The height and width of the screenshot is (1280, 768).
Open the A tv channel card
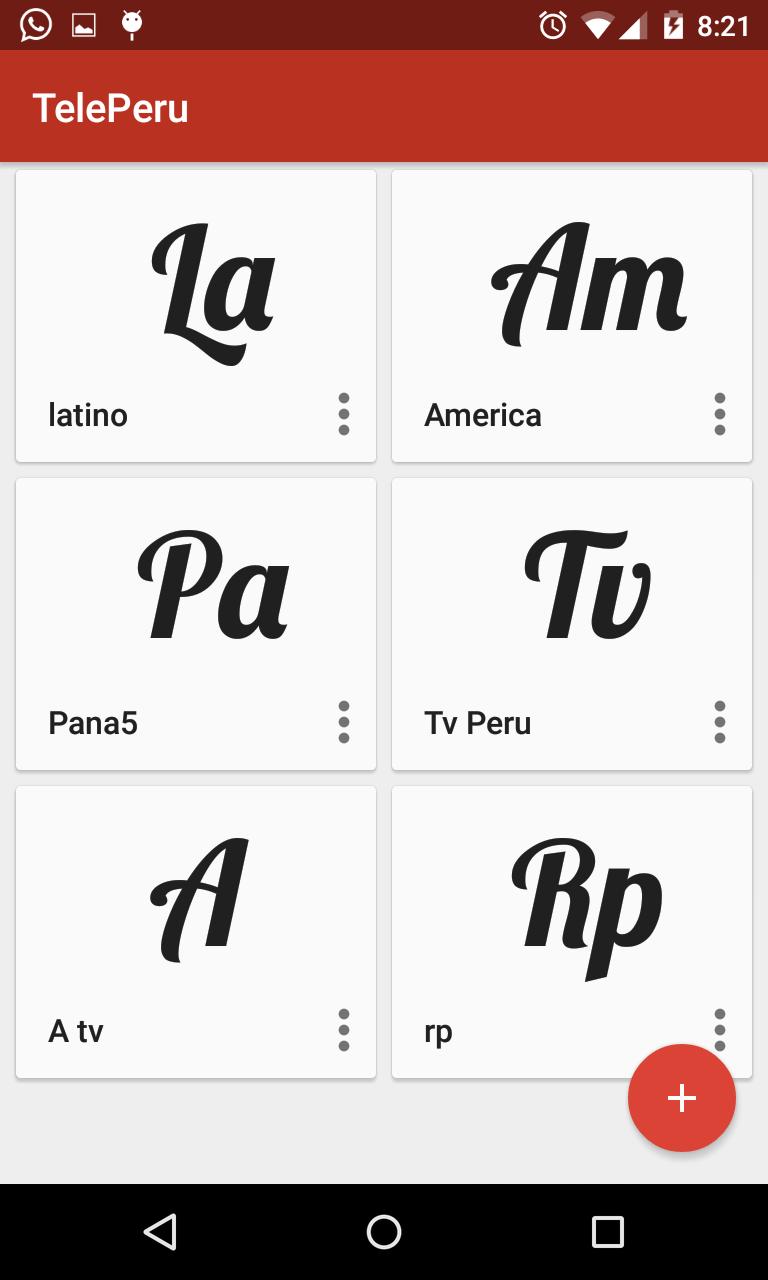tap(196, 906)
